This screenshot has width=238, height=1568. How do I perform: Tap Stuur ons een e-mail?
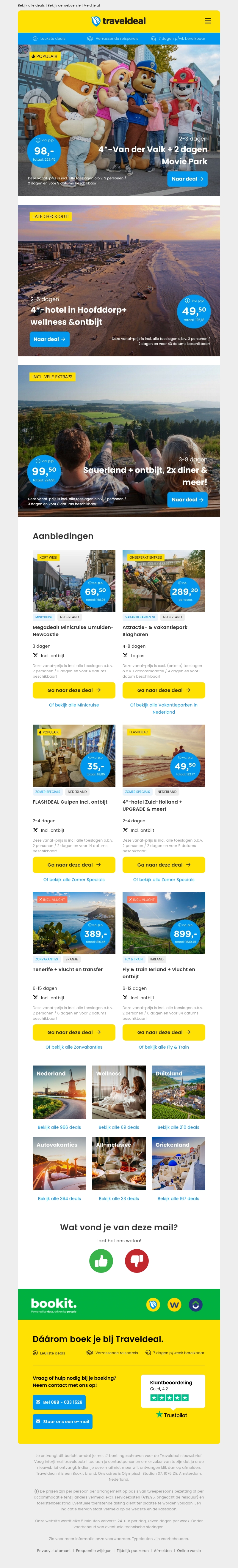click(x=62, y=1422)
